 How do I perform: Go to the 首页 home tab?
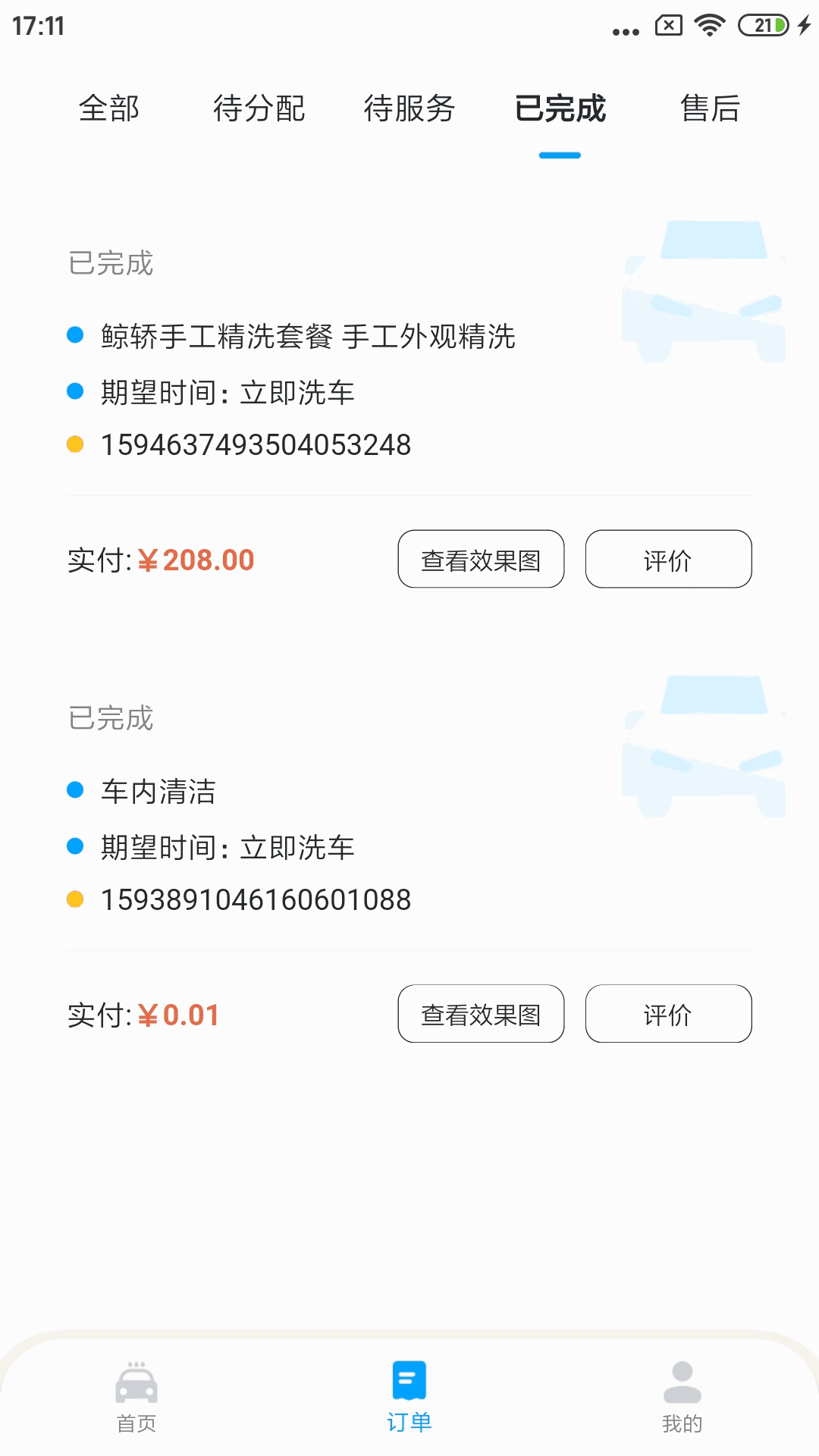pyautogui.click(x=136, y=1396)
